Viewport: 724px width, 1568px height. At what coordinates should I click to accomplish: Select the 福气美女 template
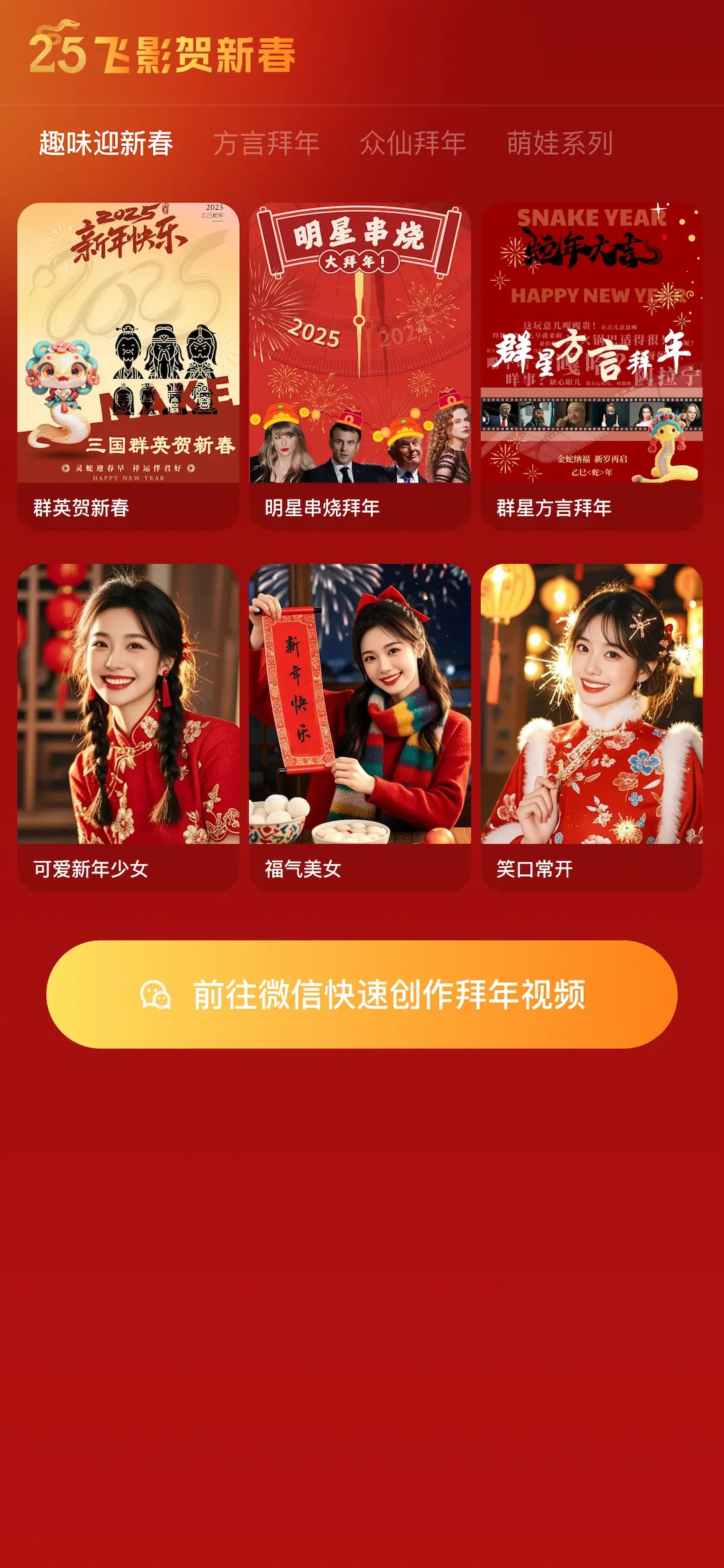click(x=360, y=727)
